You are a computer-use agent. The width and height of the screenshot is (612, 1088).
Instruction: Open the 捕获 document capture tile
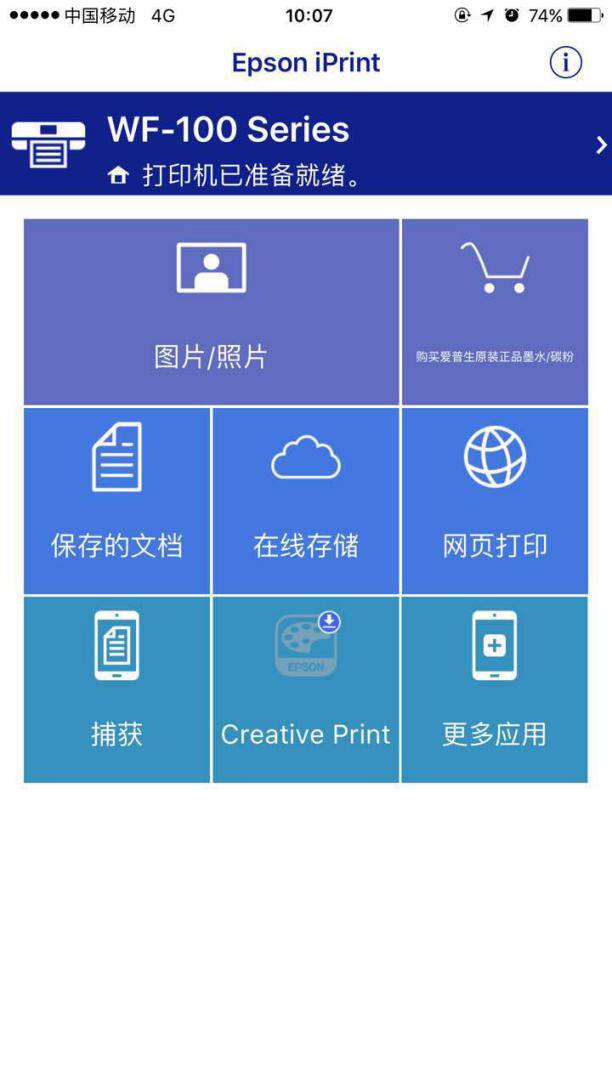[x=117, y=689]
